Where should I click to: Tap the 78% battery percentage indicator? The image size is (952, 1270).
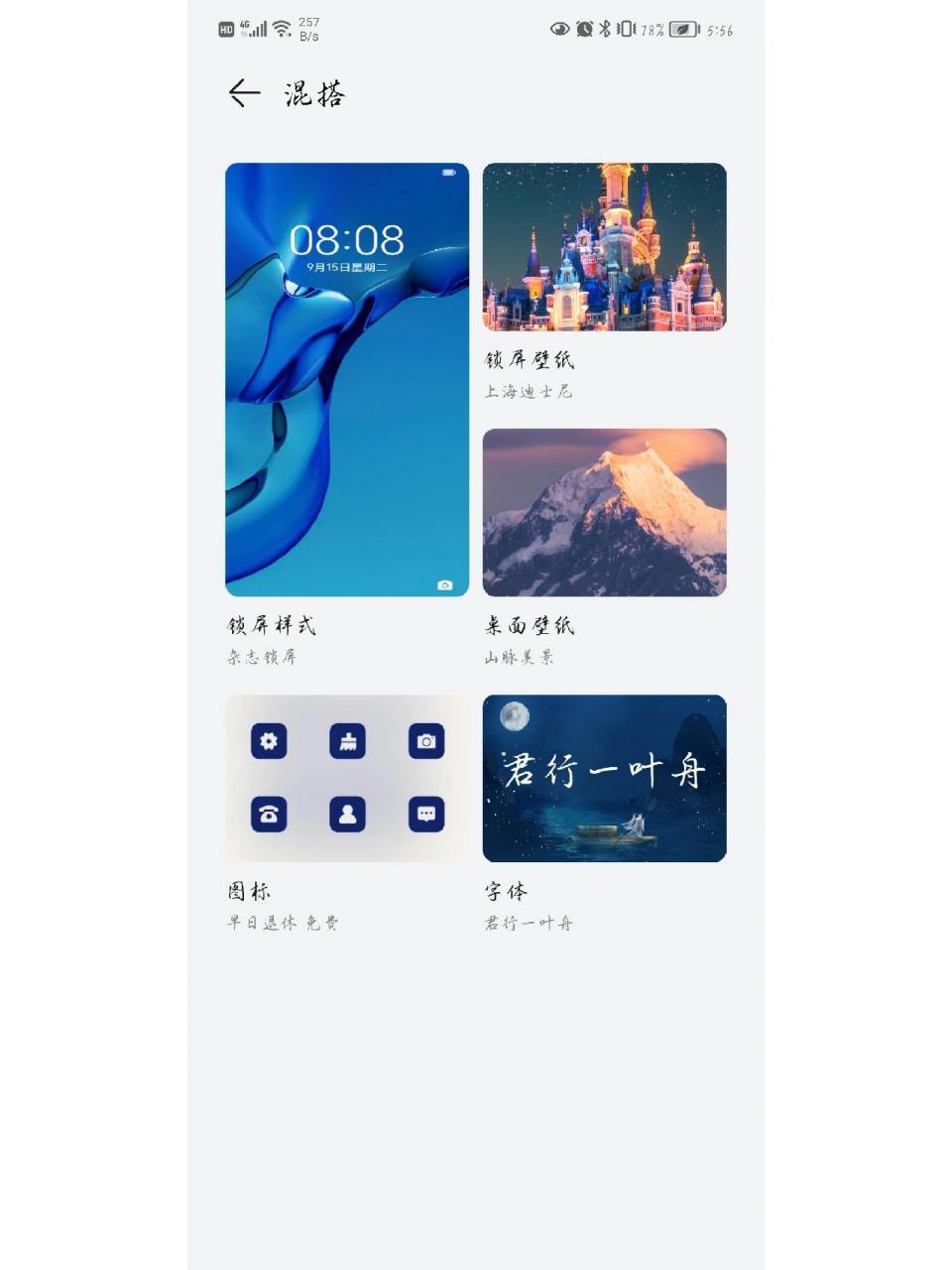pyautogui.click(x=653, y=30)
